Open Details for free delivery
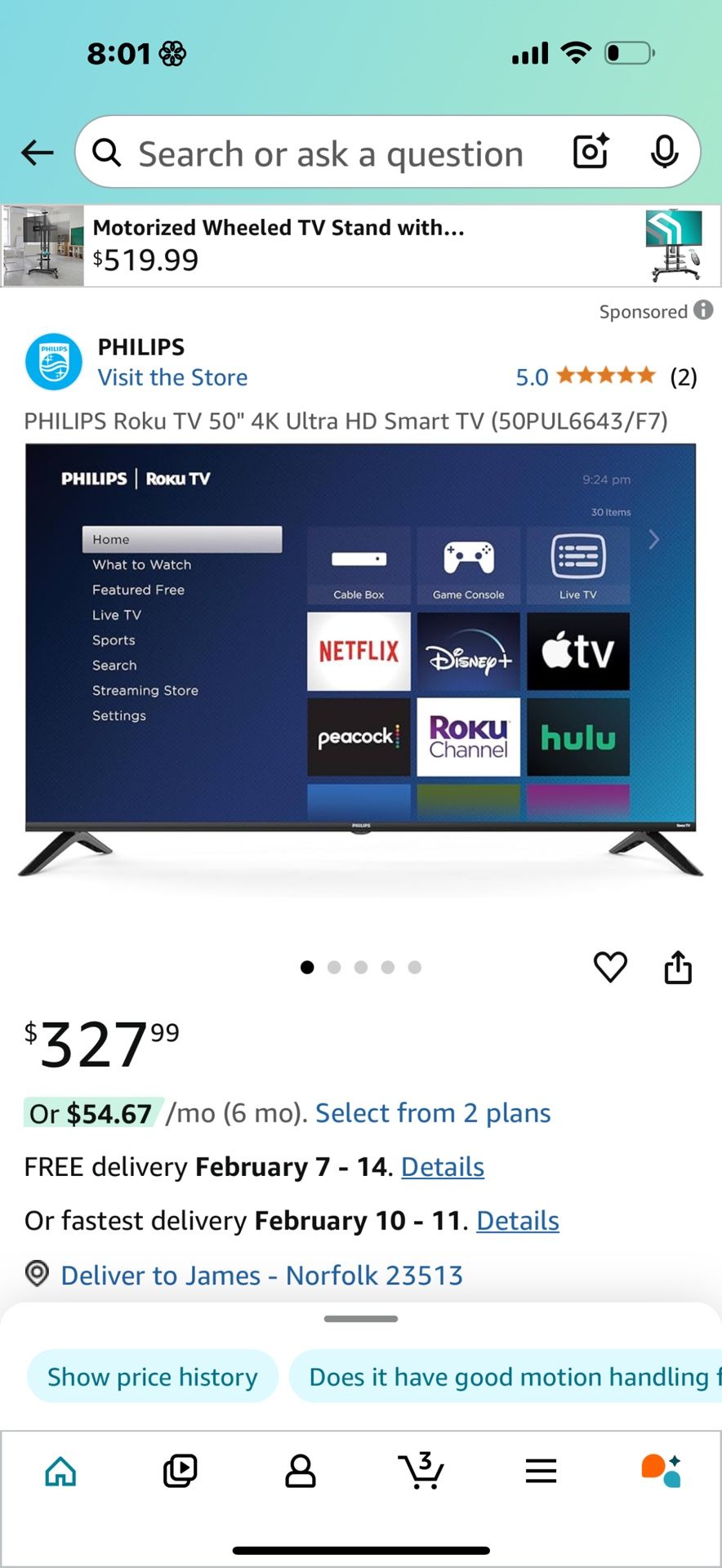Screen dimensions: 722x1568 [443, 1167]
